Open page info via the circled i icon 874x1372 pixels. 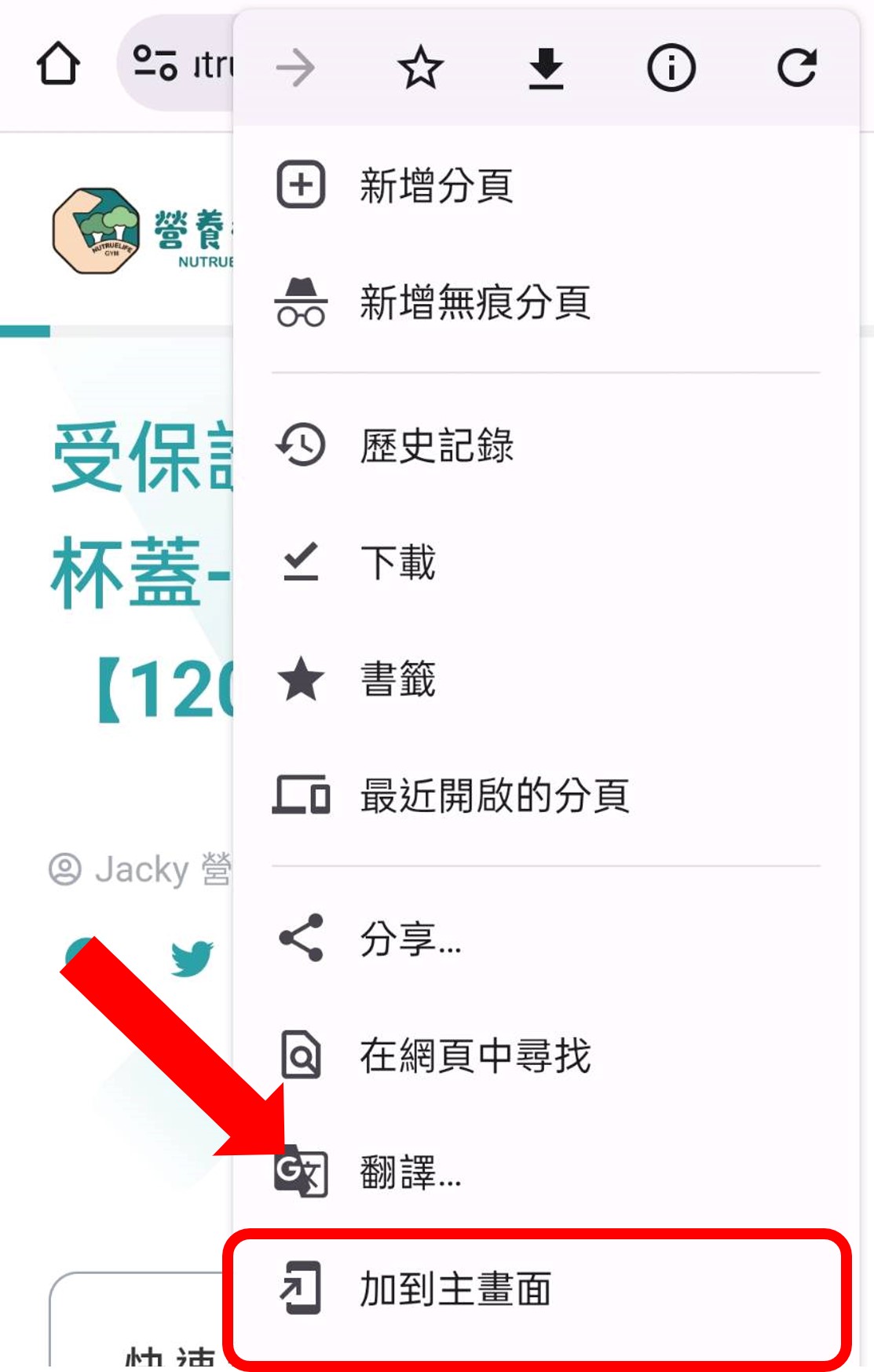[671, 68]
